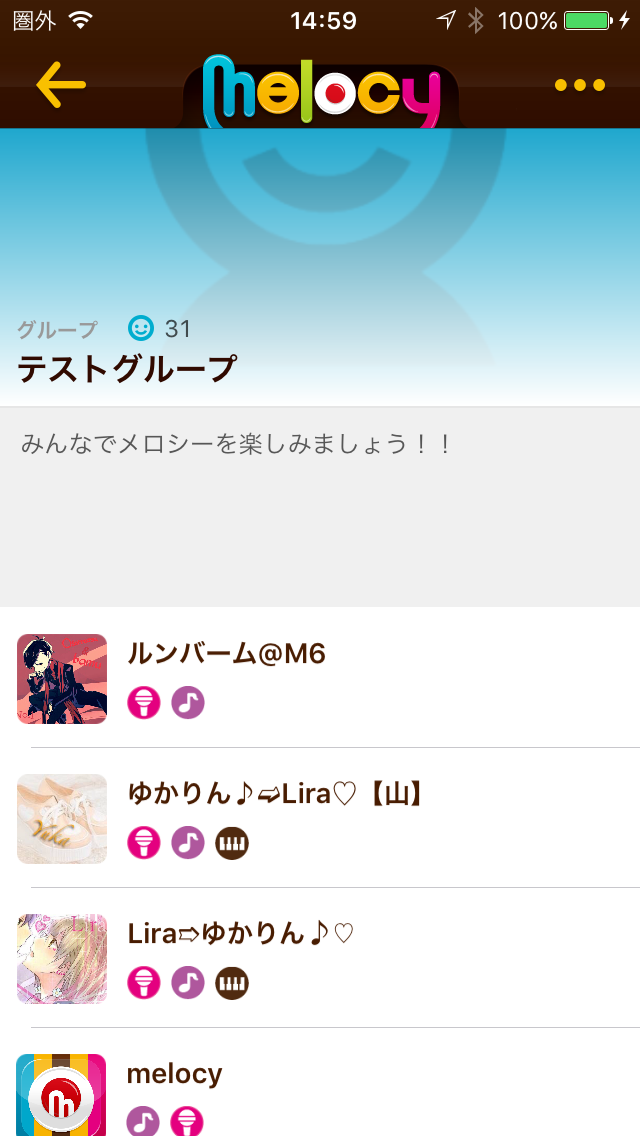Go back using the yellow arrow
Viewport: 640px width, 1136px height.
[61, 86]
